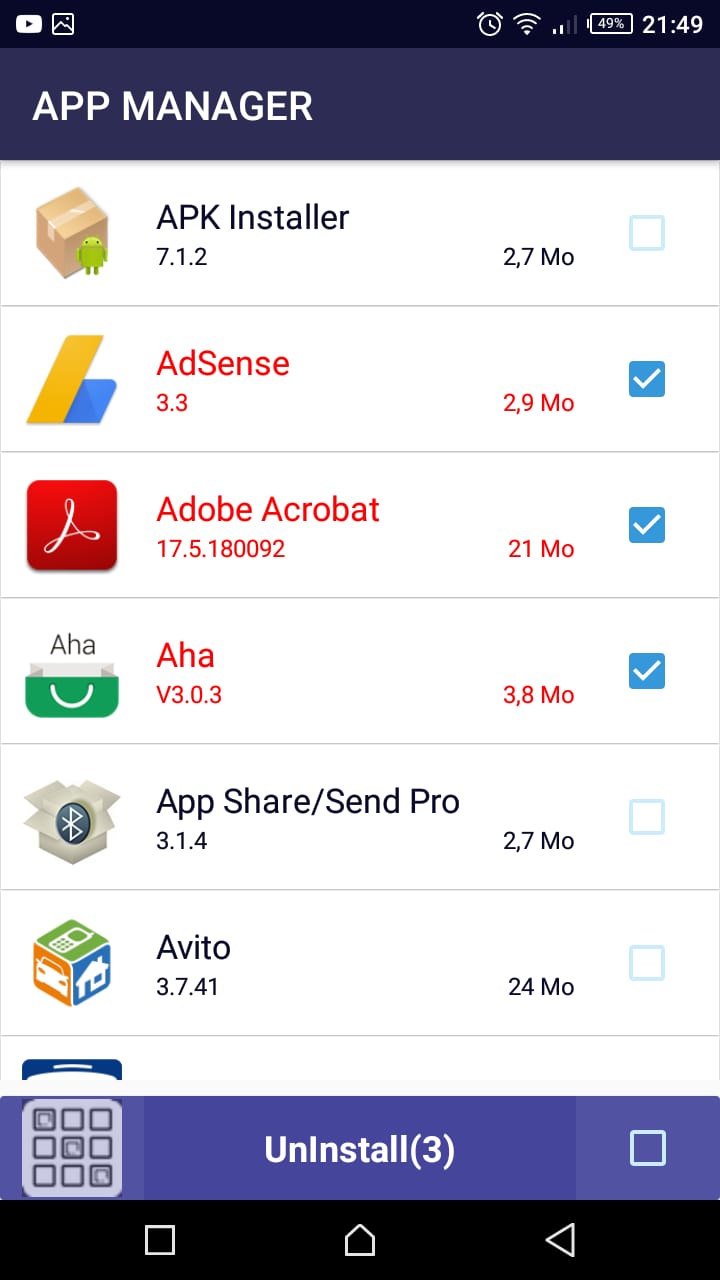
Task: Open the Avito app row
Action: click(300, 964)
